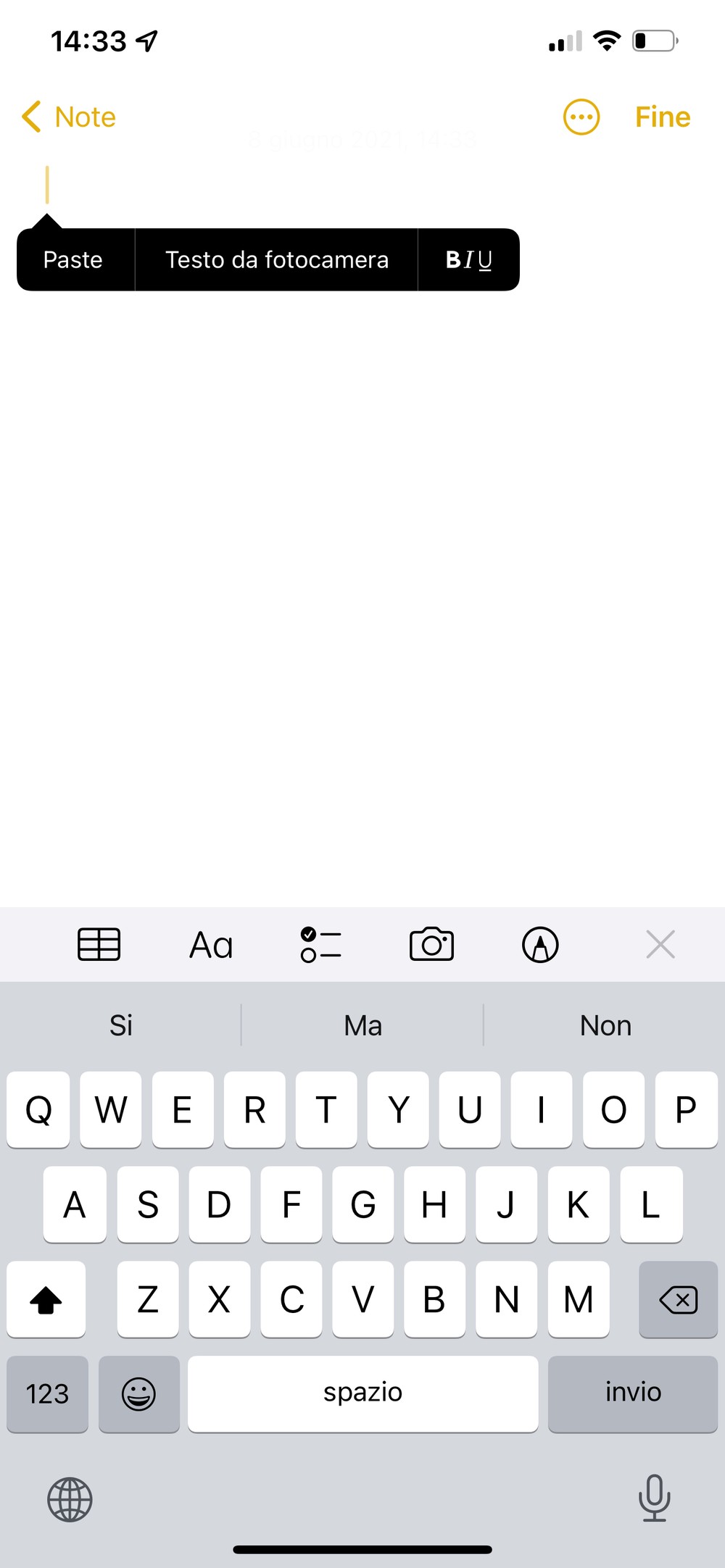Open the emoji keyboard
The width and height of the screenshot is (725, 1568).
[x=138, y=1393]
